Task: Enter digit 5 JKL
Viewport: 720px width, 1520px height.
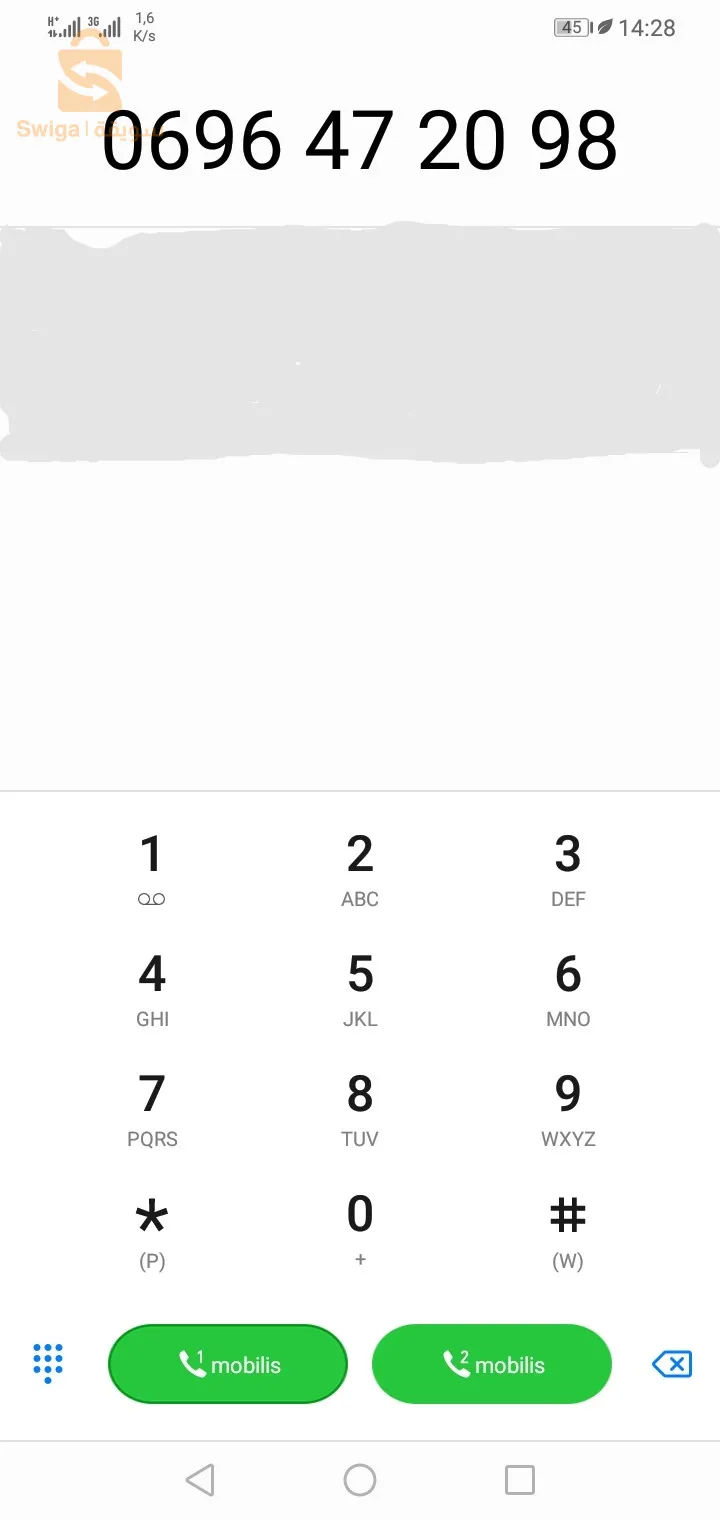Action: (360, 988)
